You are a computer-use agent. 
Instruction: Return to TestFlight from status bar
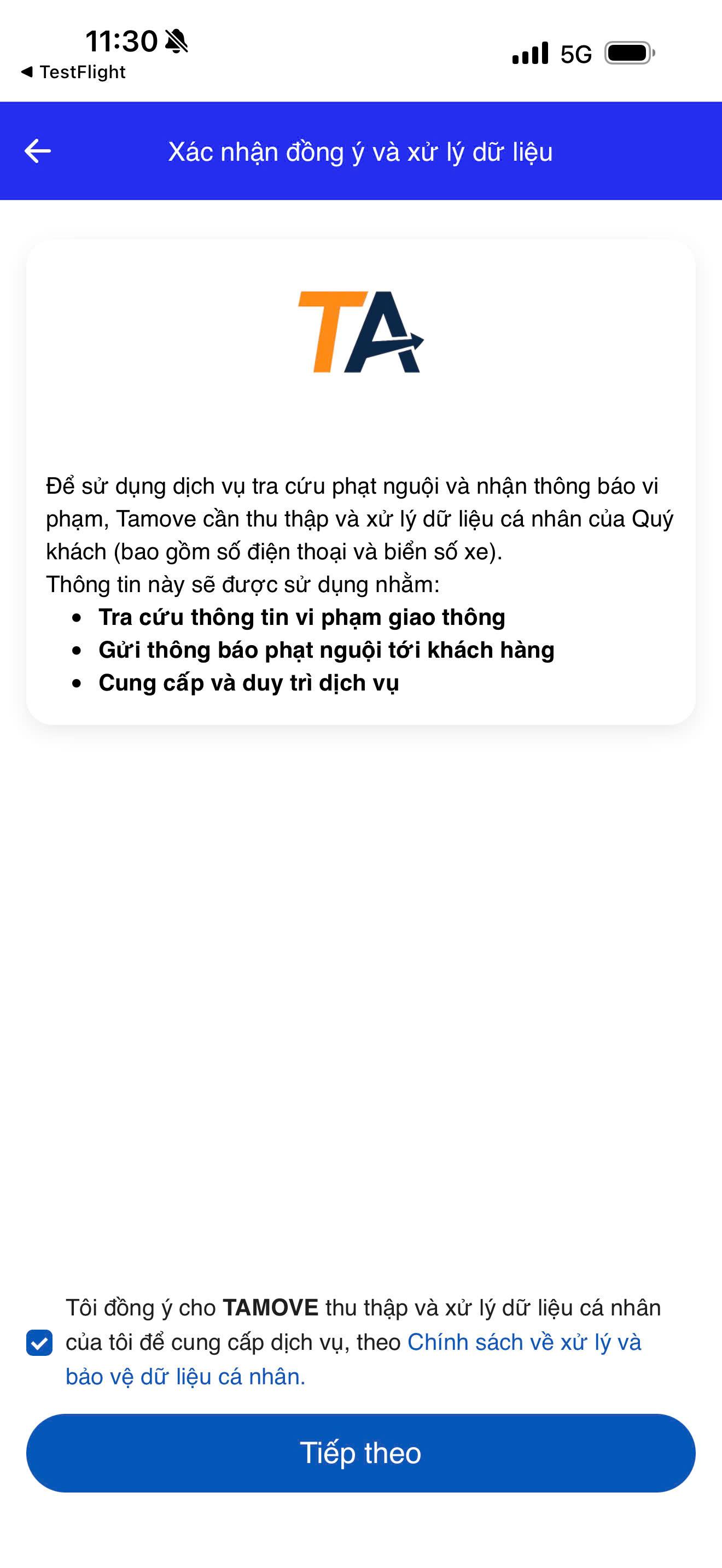point(73,72)
